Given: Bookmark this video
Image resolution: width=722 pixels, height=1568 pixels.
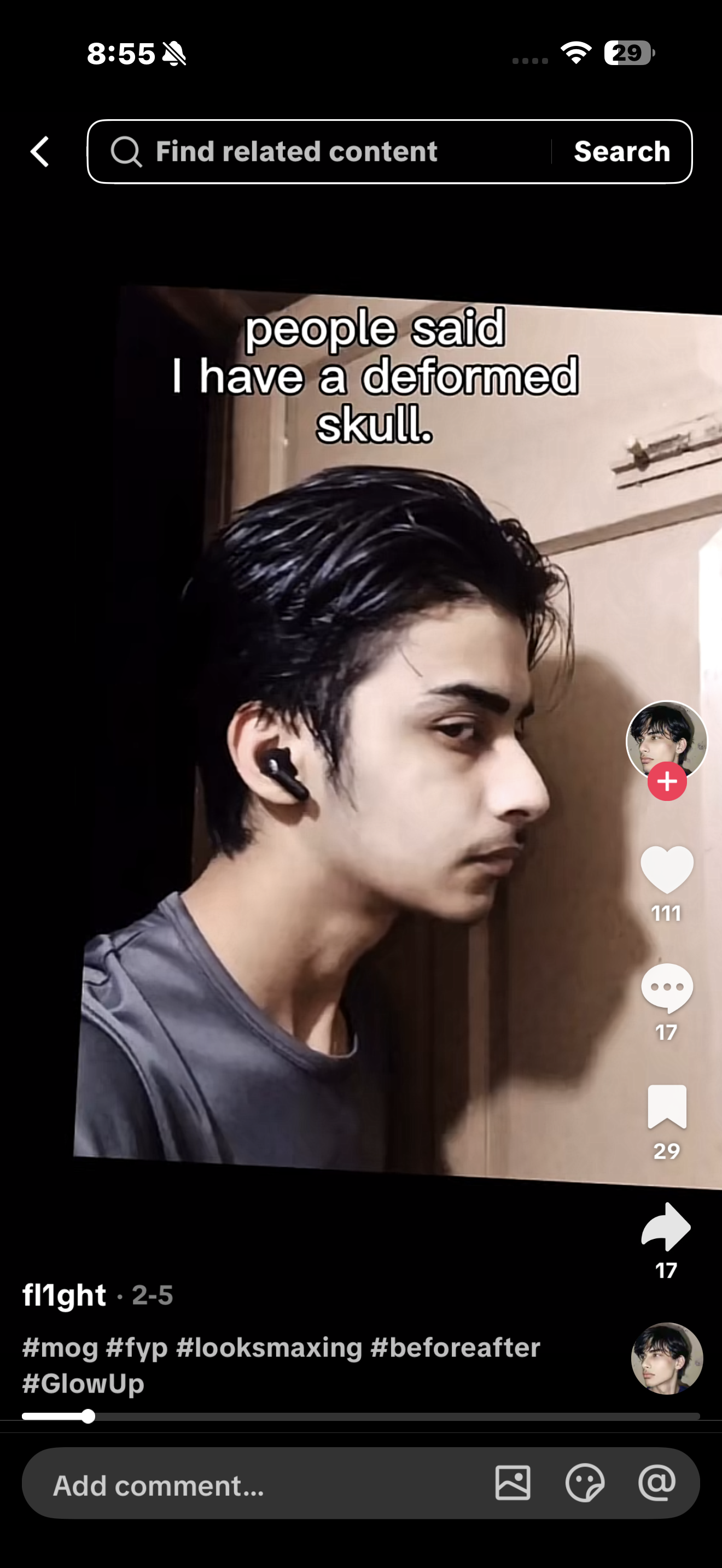Looking at the screenshot, I should (x=667, y=1106).
